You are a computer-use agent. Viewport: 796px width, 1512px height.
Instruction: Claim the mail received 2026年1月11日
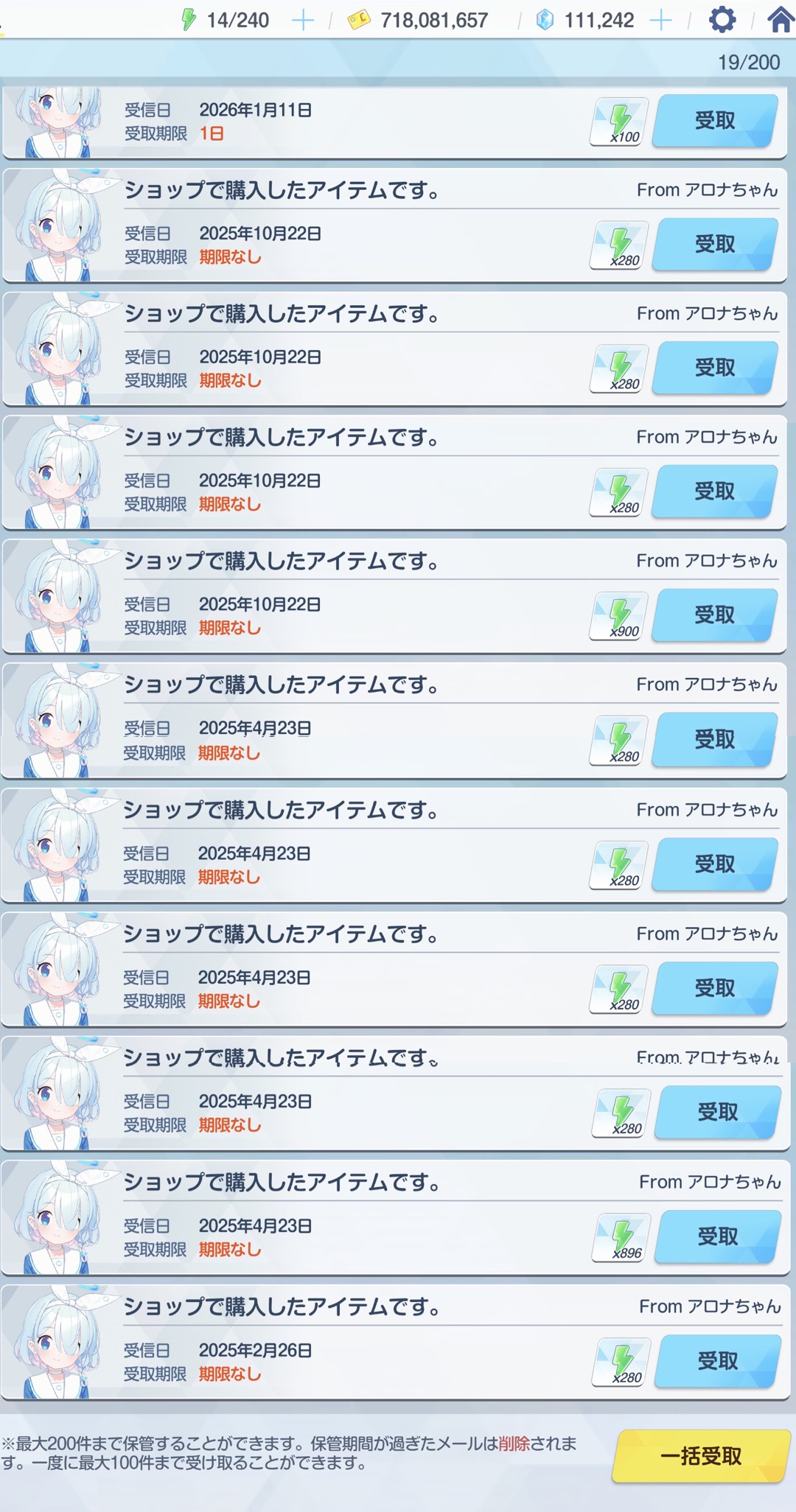[x=714, y=121]
